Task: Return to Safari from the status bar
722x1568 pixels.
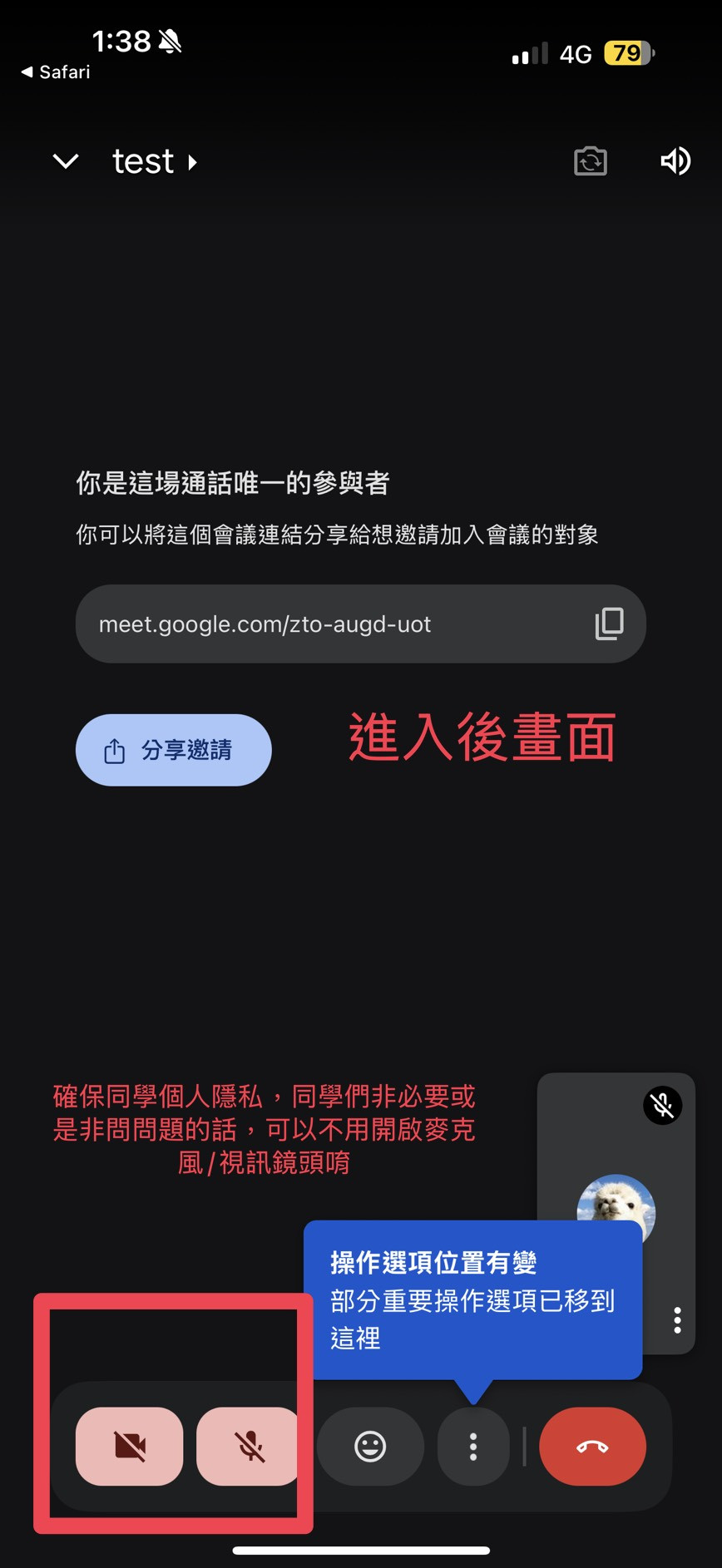Action: point(56,72)
